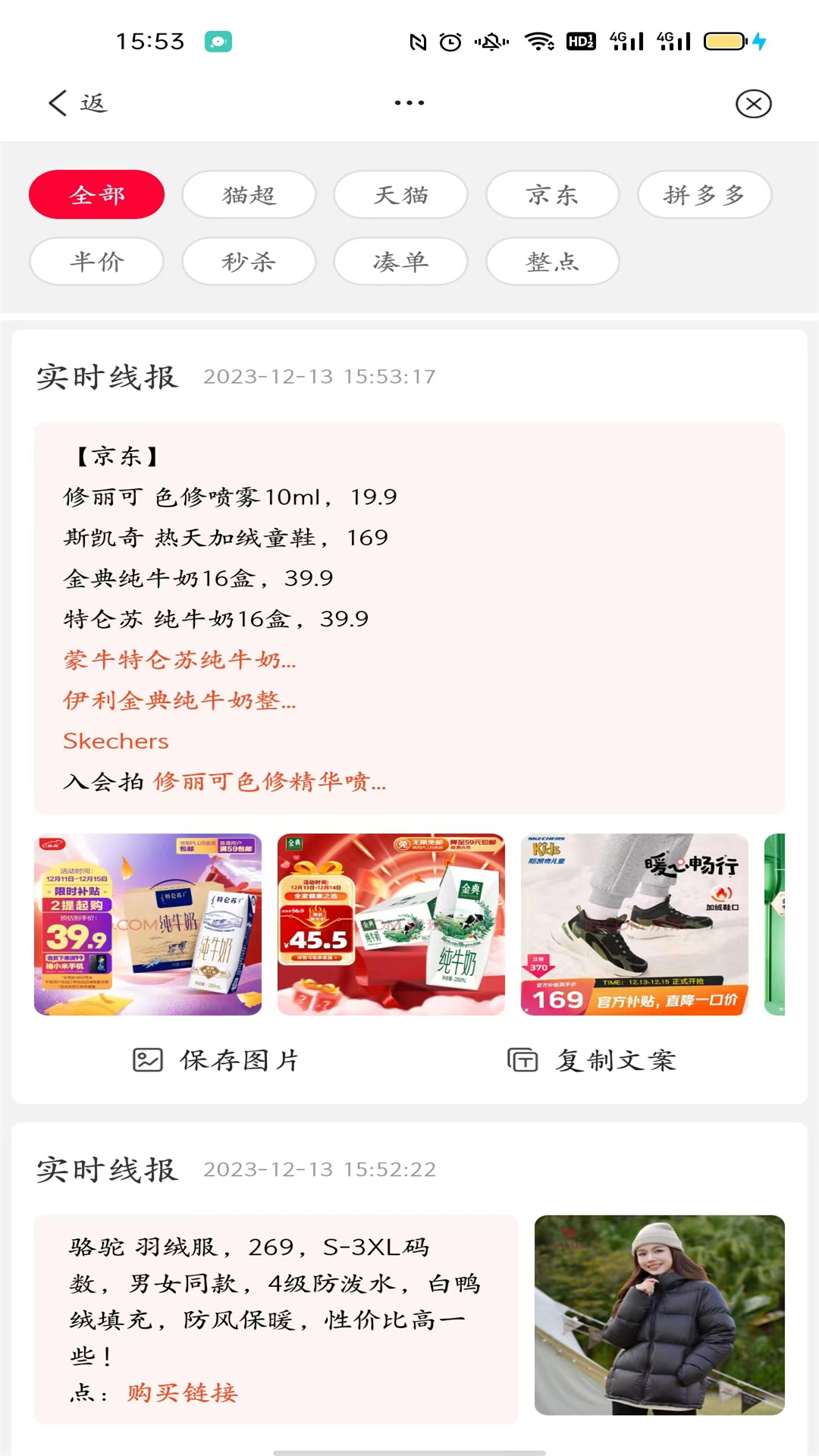
Task: Open the more options menu with three dots
Action: [409, 103]
